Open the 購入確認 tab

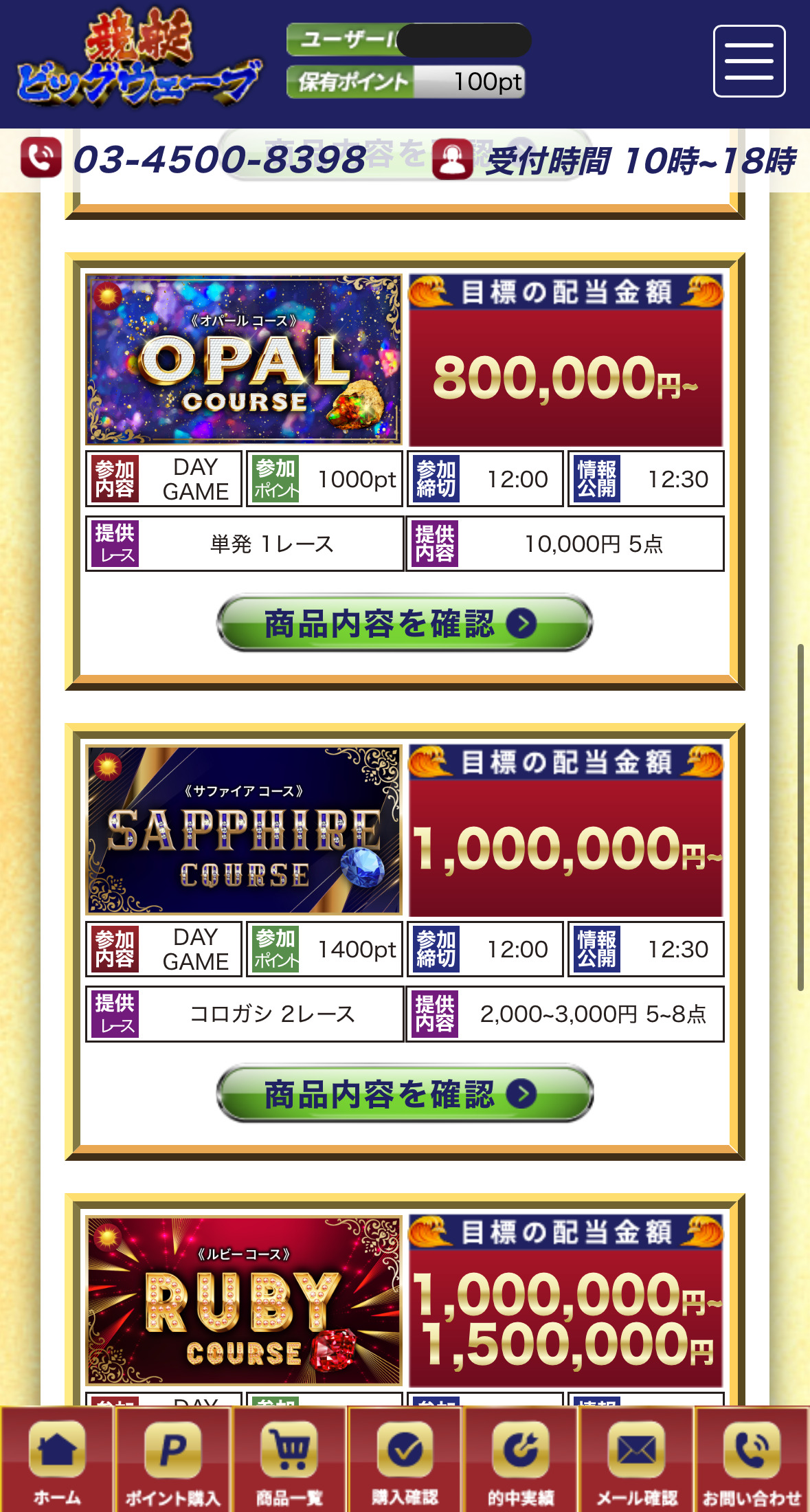(x=405, y=1460)
